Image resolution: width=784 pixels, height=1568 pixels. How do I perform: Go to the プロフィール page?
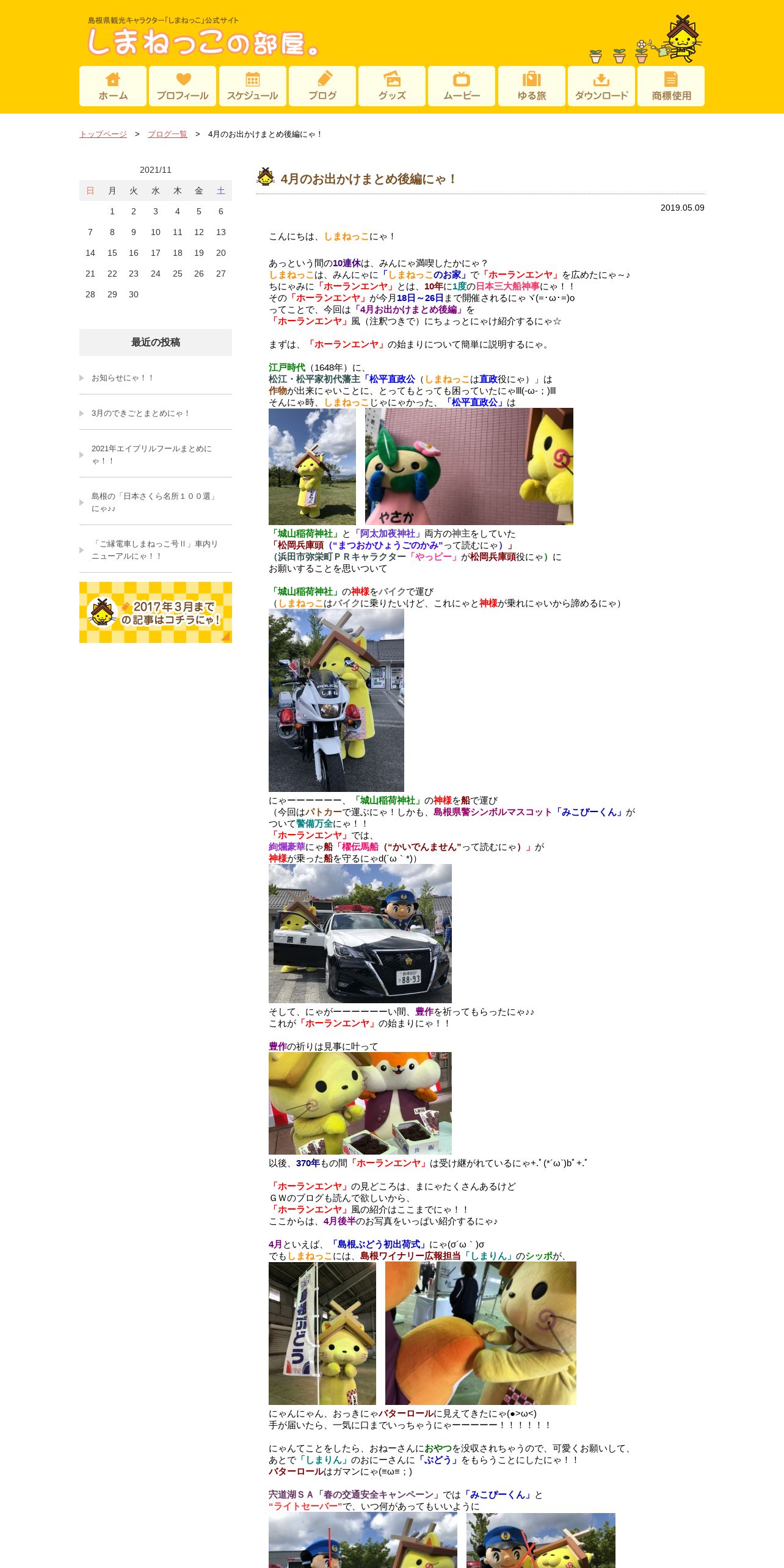point(183,86)
